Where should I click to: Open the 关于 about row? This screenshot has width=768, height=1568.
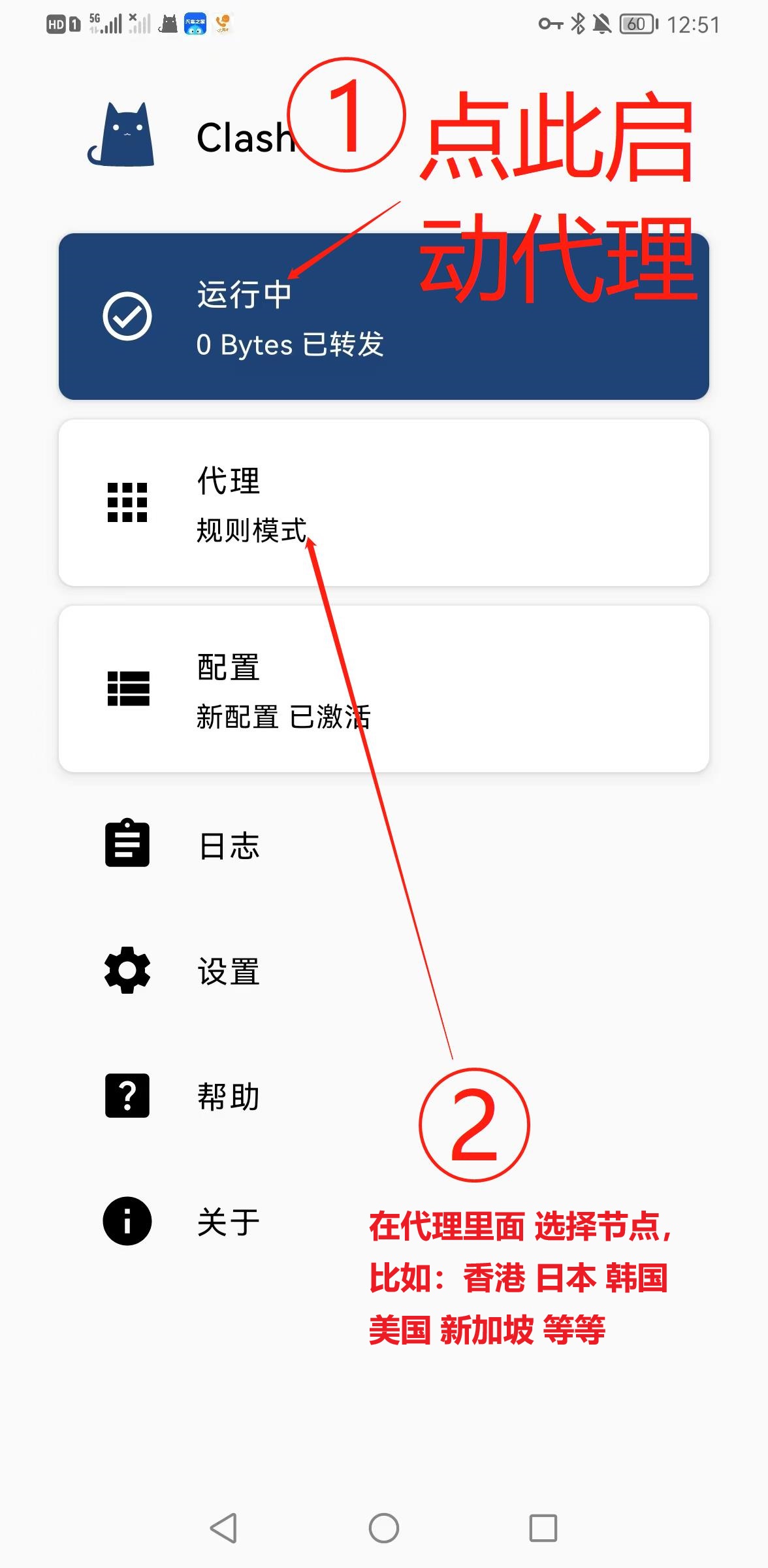coord(229,1221)
